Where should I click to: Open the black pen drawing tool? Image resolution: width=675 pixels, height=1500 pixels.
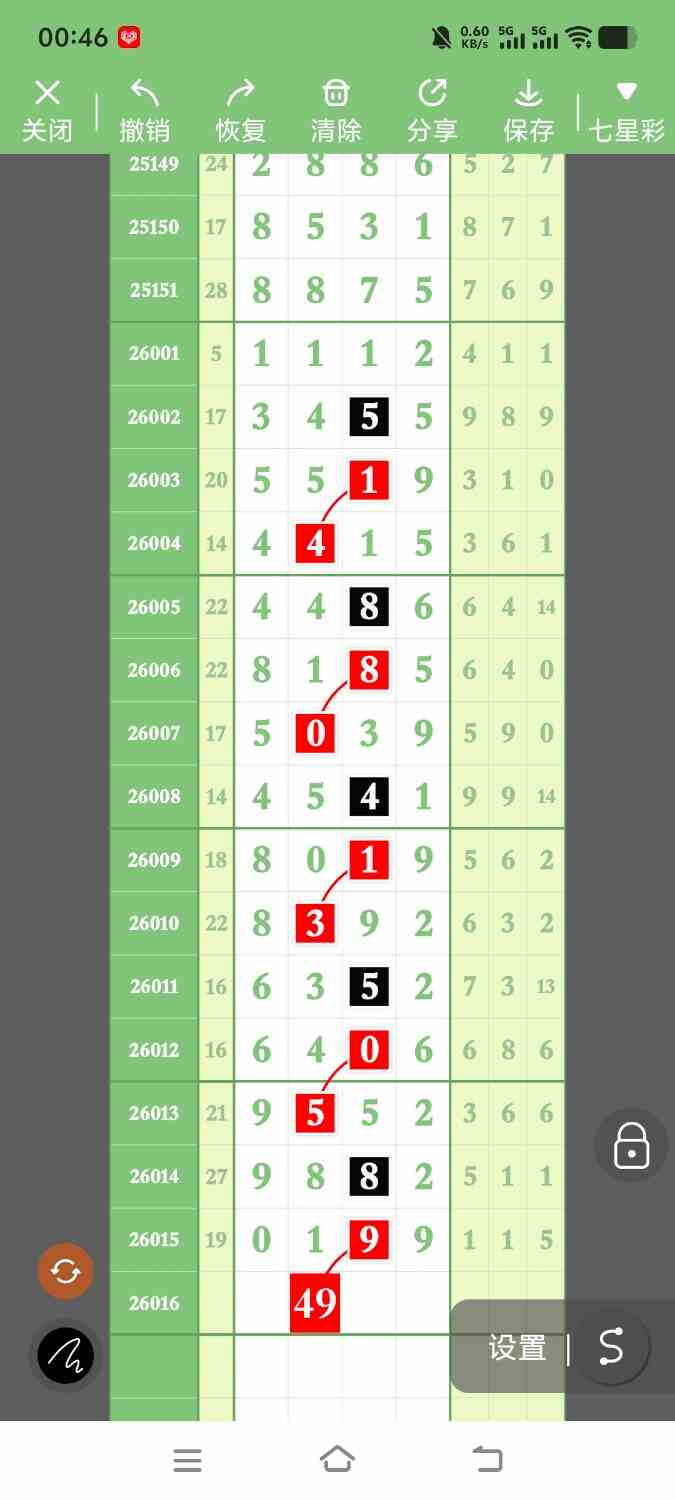65,1356
